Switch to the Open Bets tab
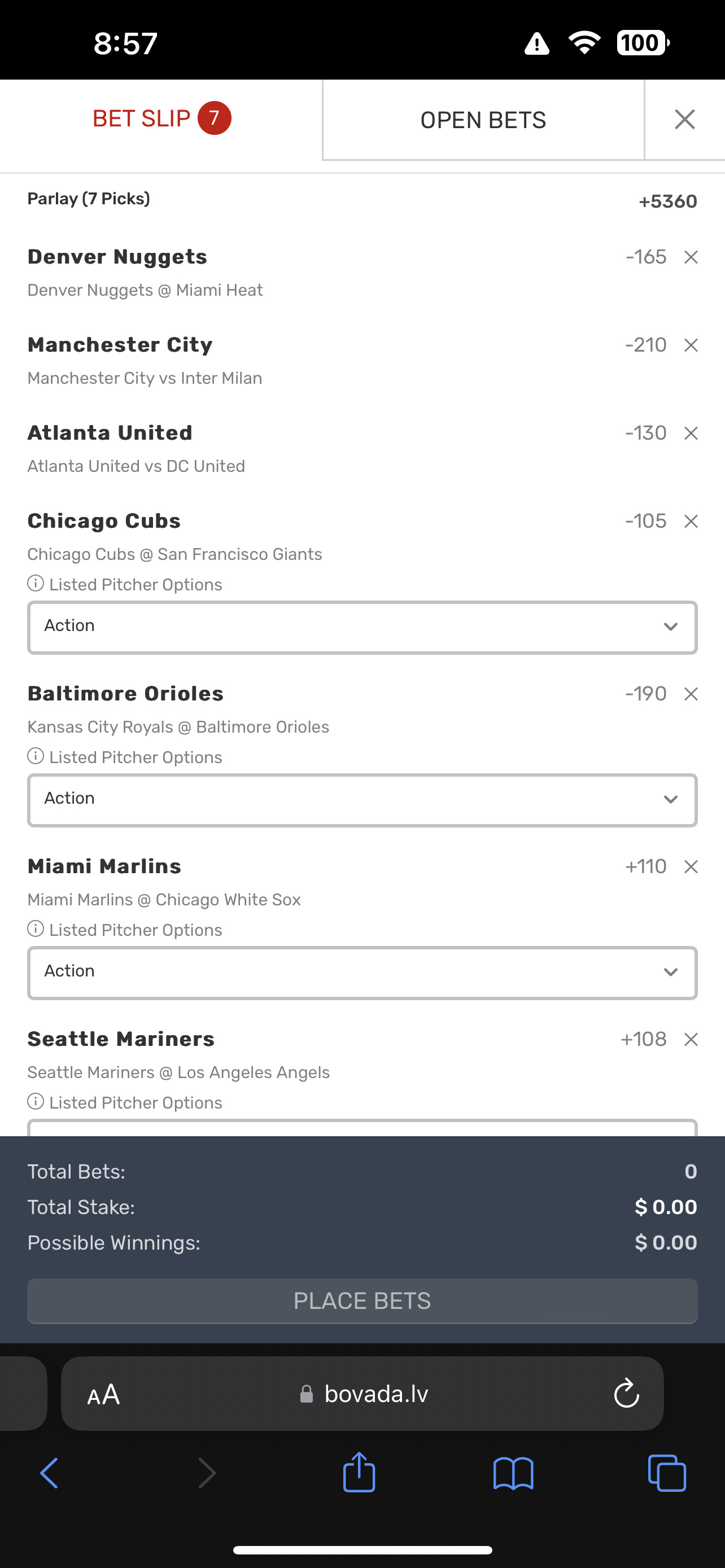This screenshot has width=725, height=1568. point(483,120)
